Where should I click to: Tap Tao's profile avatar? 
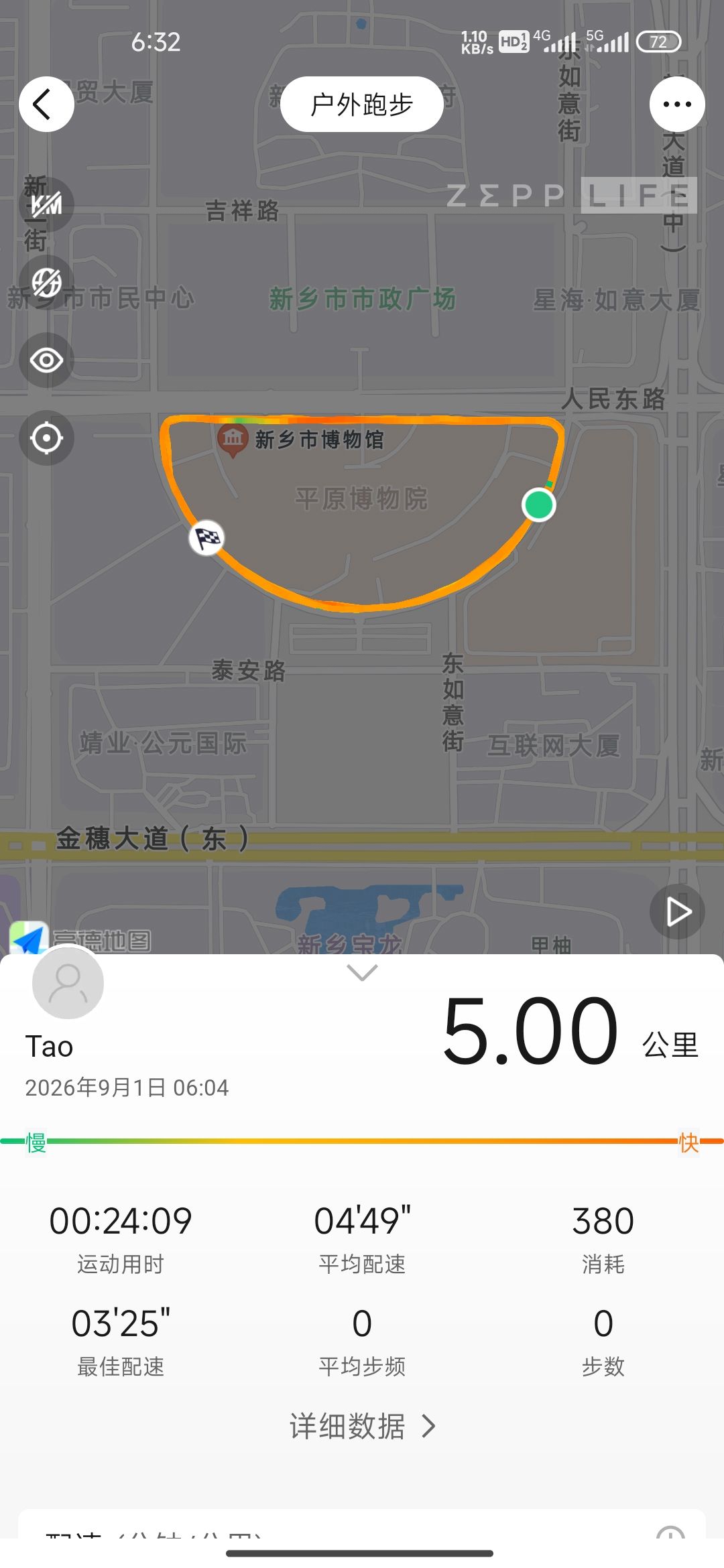click(x=68, y=983)
